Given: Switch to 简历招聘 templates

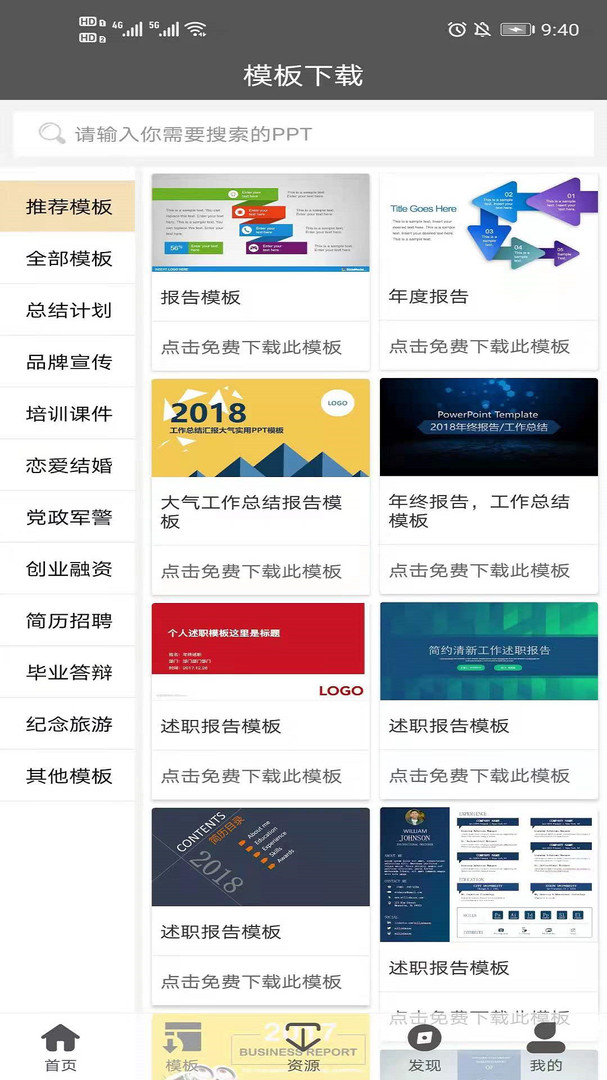Looking at the screenshot, I should tap(68, 621).
